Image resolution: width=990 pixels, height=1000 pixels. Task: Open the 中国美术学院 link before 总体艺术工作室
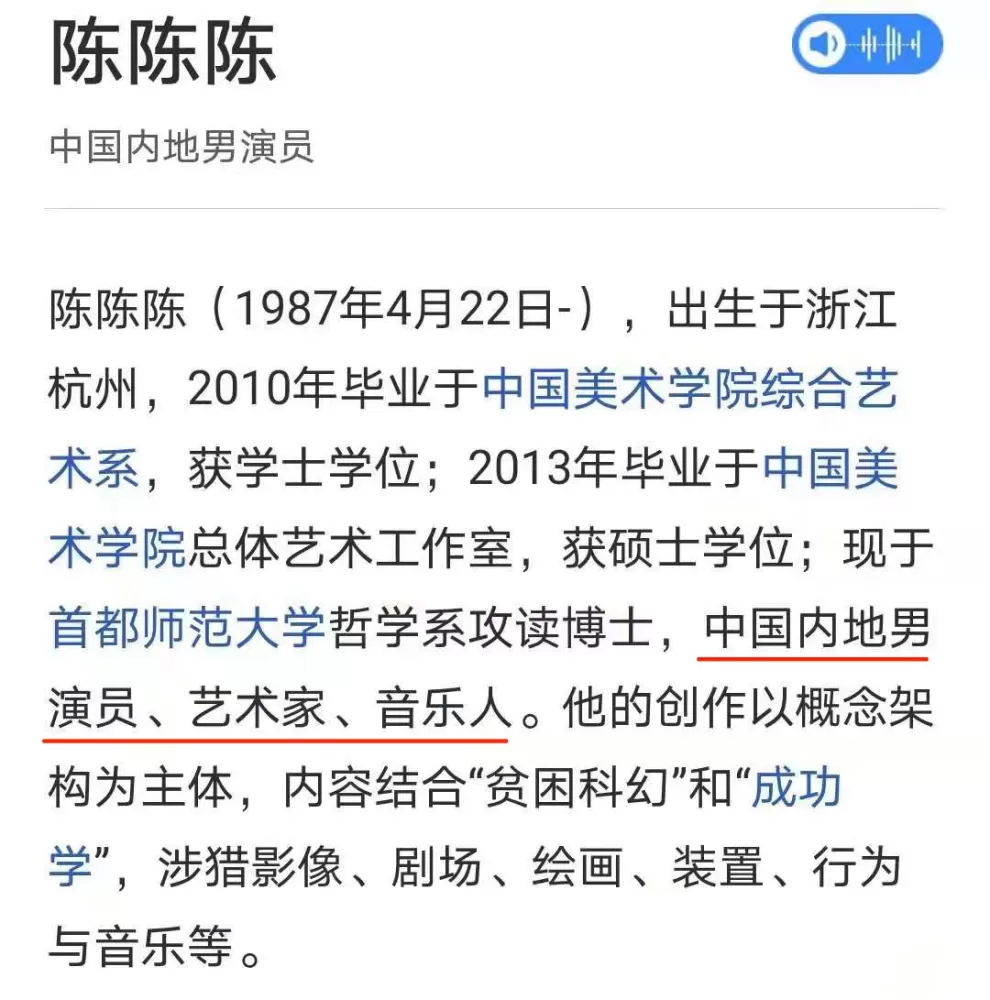pyautogui.click(x=831, y=467)
